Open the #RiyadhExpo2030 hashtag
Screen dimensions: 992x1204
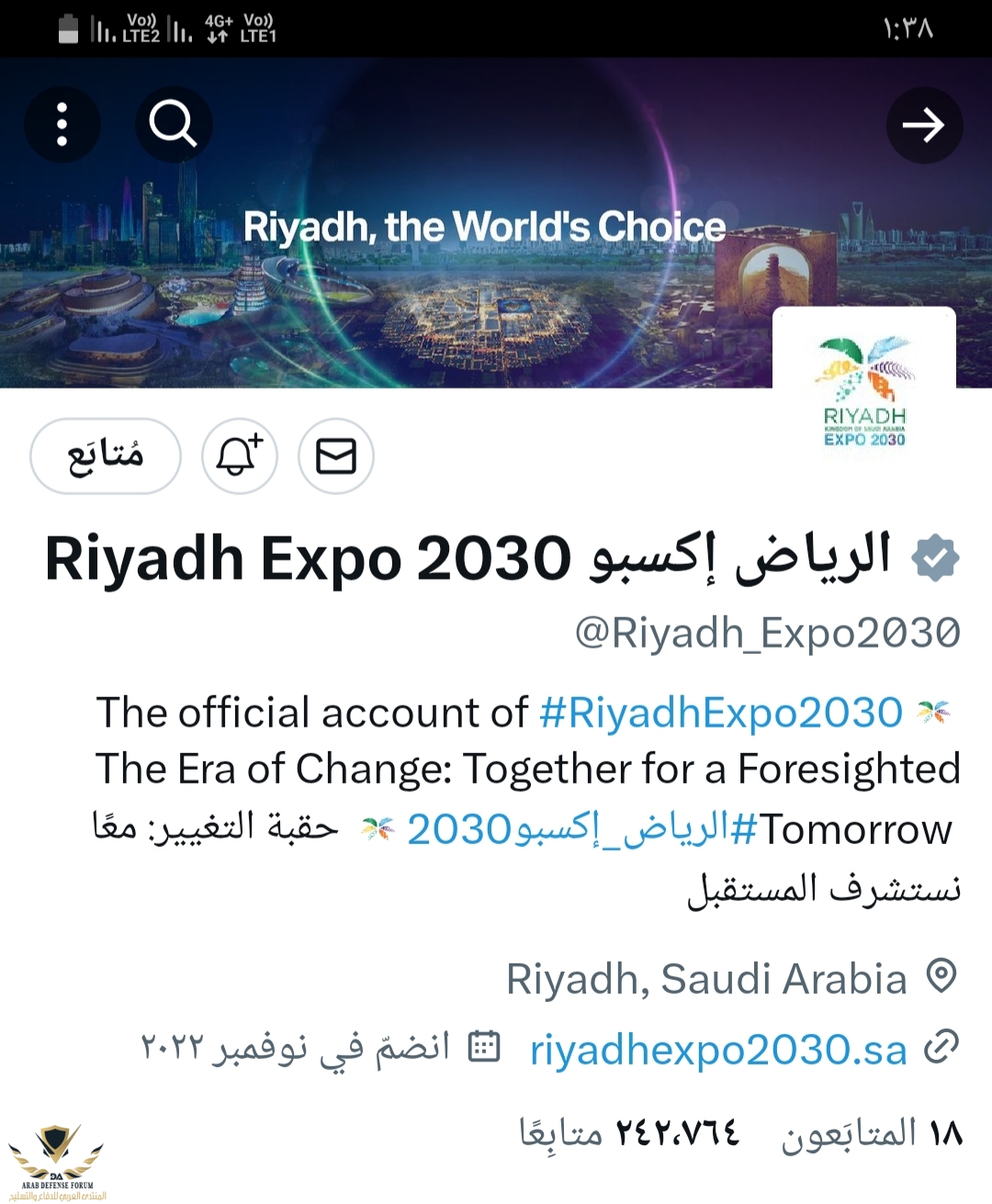(x=721, y=713)
